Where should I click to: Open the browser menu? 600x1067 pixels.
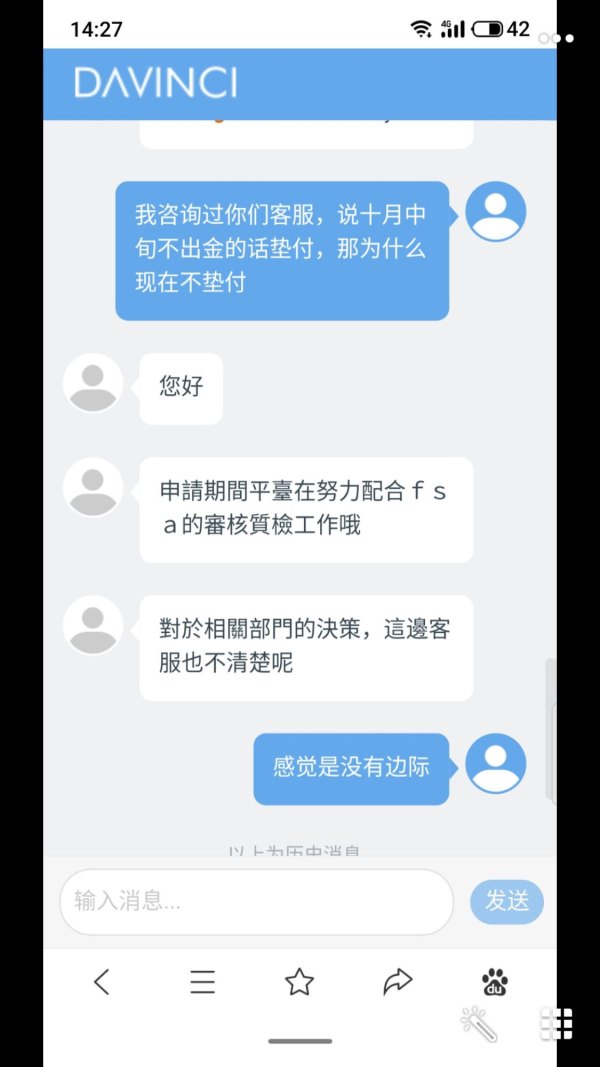pyautogui.click(x=202, y=982)
